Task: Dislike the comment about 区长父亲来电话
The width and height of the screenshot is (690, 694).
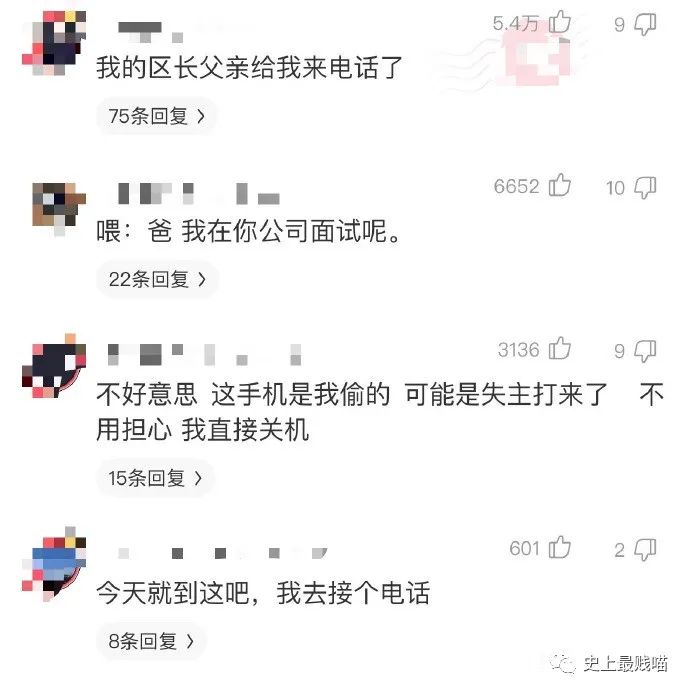Action: point(646,24)
